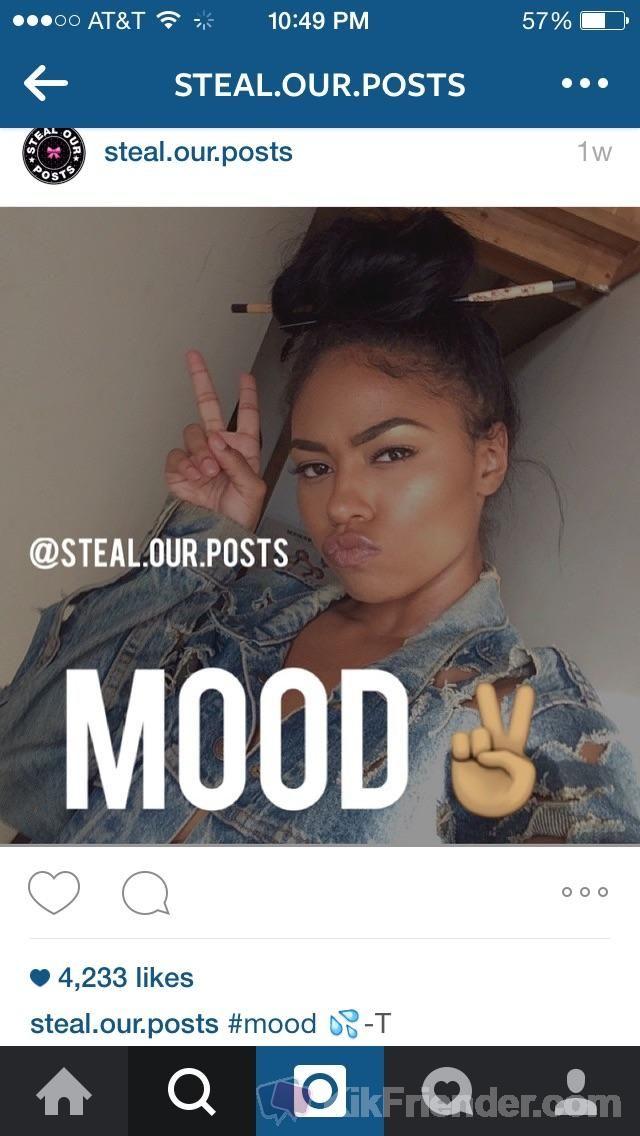Open the MOOD post photo
Viewport: 640px width, 1136px height.
[320, 525]
